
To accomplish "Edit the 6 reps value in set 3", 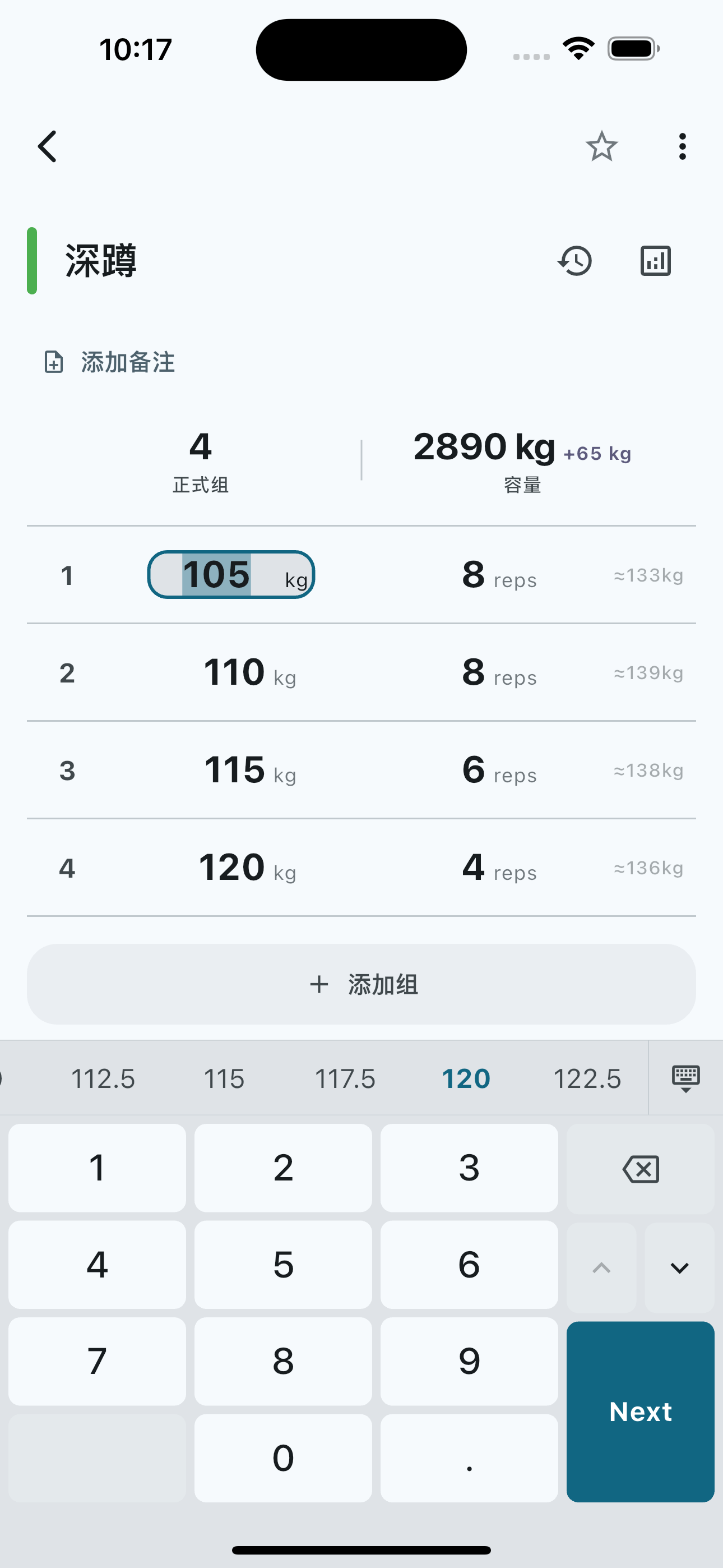I will coord(499,770).
